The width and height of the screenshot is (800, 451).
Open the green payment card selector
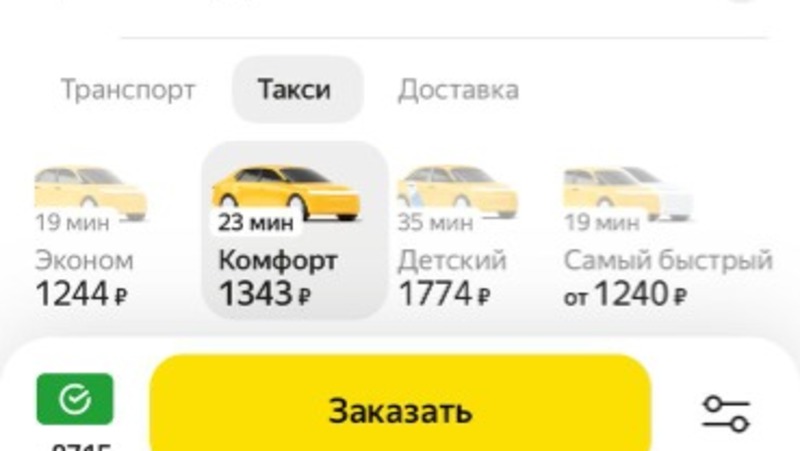(x=75, y=401)
